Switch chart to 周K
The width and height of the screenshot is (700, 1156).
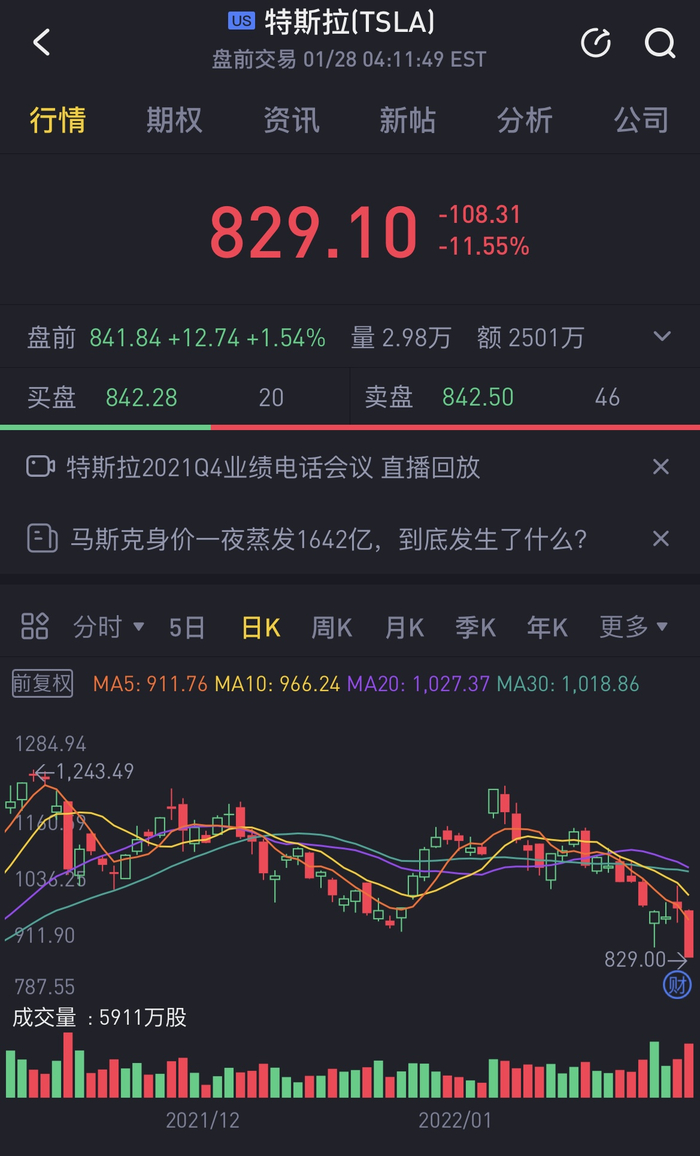pyautogui.click(x=331, y=627)
